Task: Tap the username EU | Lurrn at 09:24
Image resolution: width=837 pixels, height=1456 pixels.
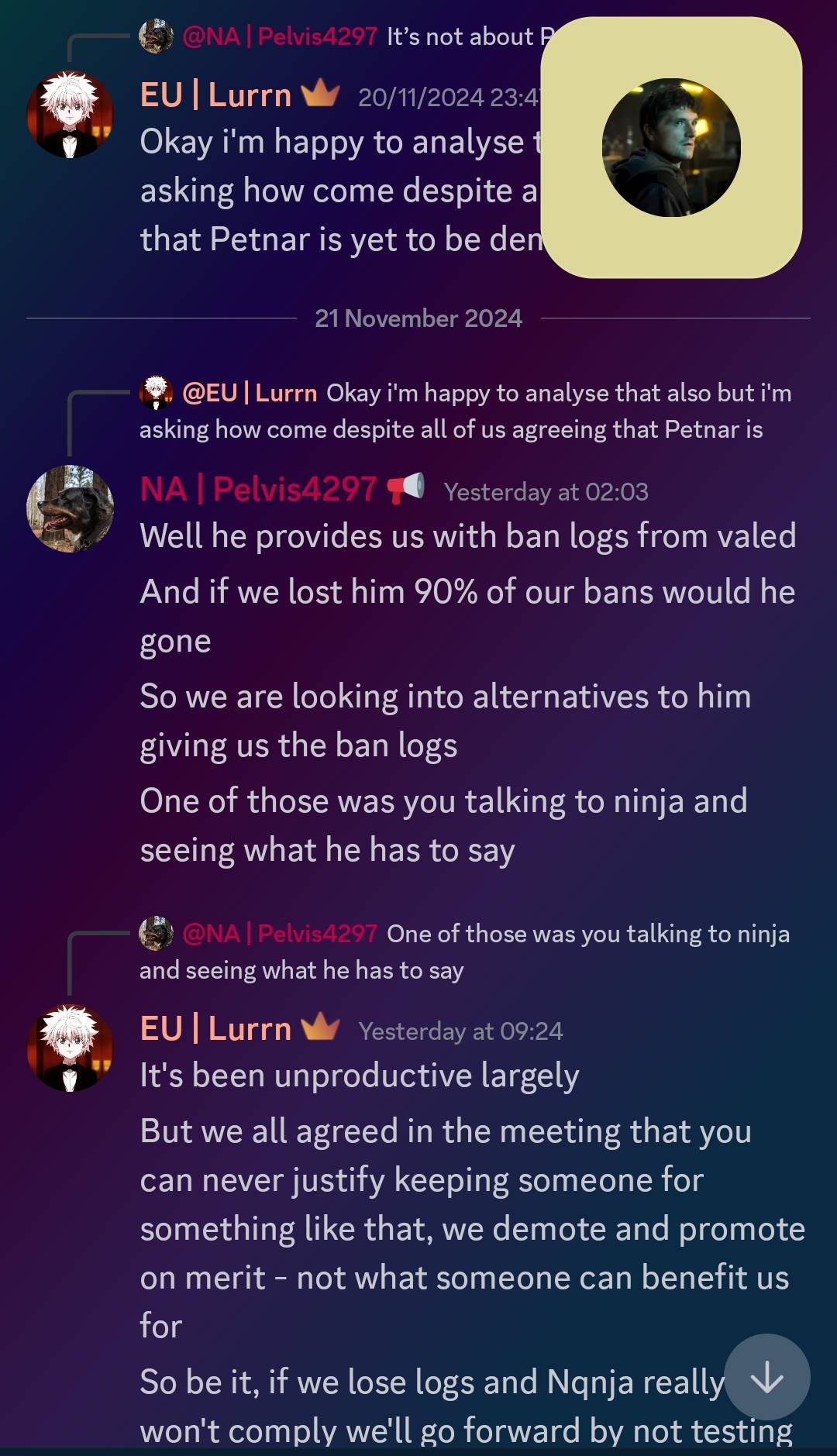Action: 215,1029
